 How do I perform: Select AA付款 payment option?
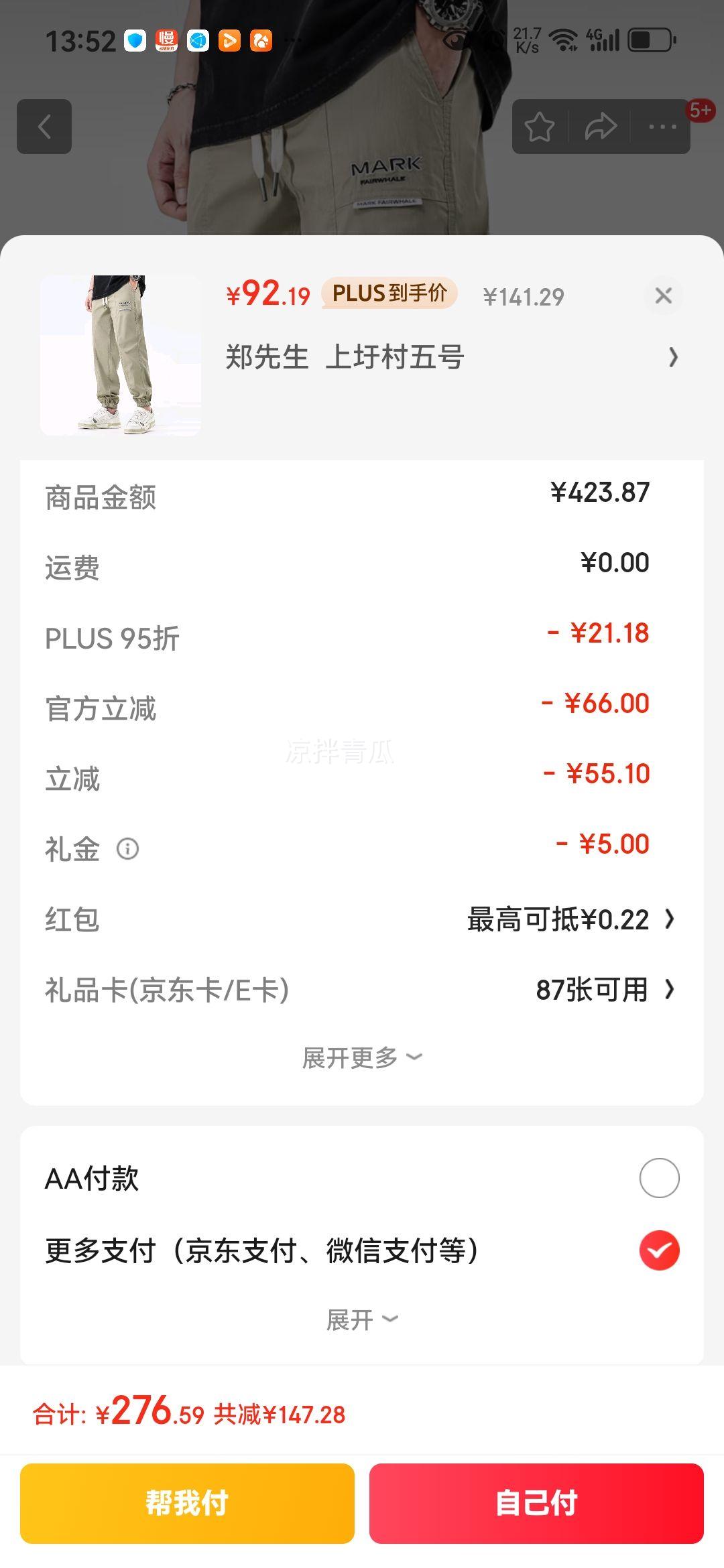(x=659, y=1177)
